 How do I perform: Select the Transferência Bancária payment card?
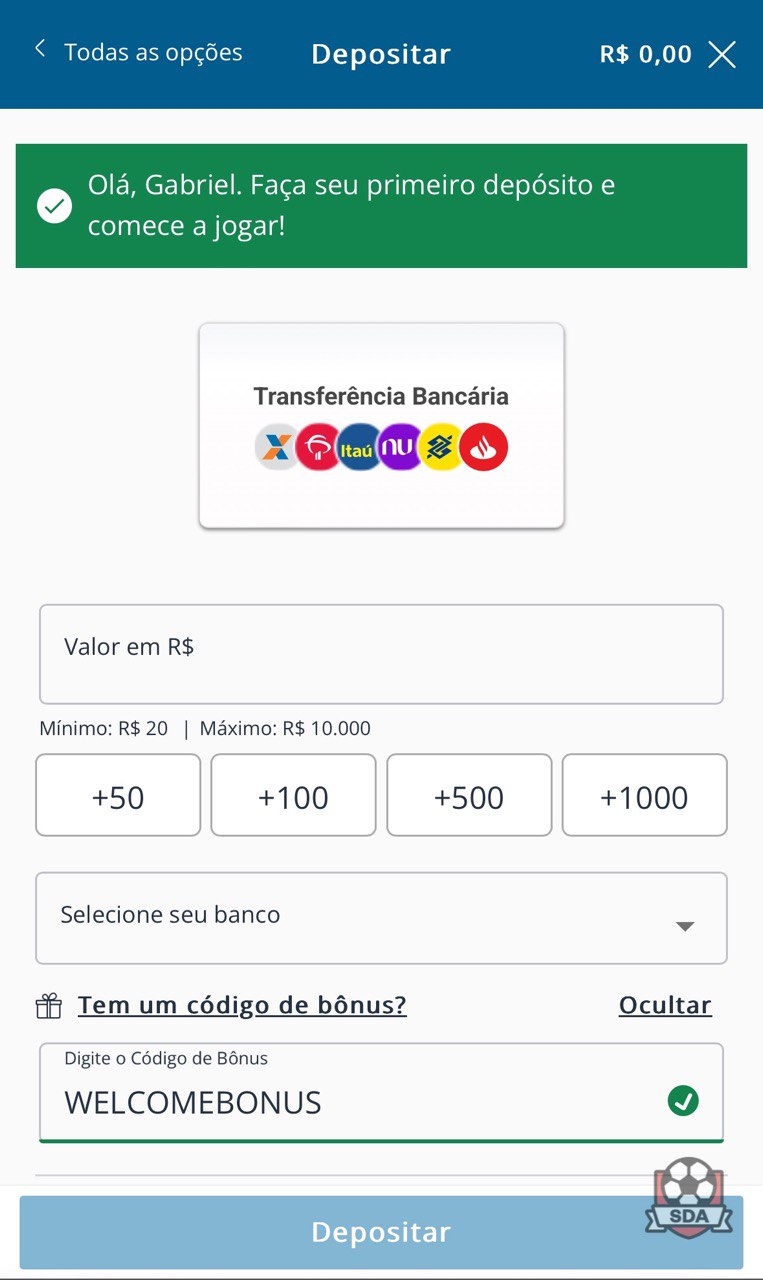coord(381,425)
